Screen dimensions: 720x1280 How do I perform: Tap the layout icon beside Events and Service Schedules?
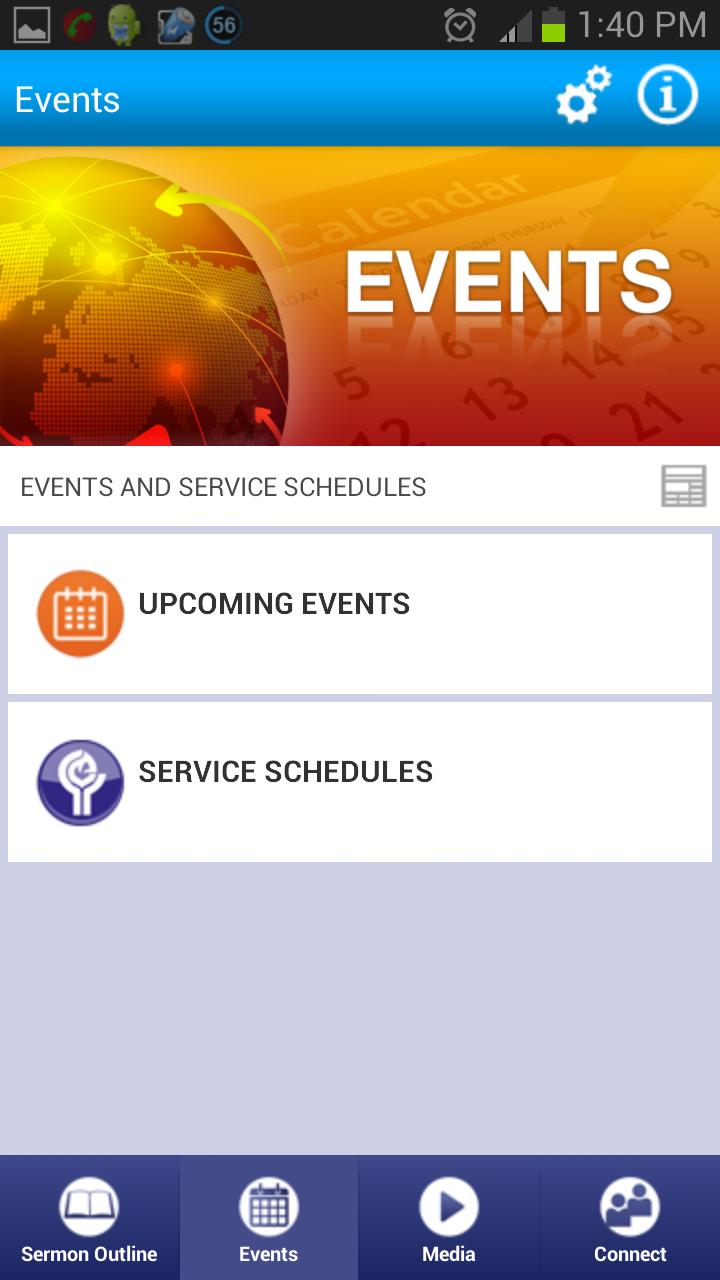click(x=684, y=487)
